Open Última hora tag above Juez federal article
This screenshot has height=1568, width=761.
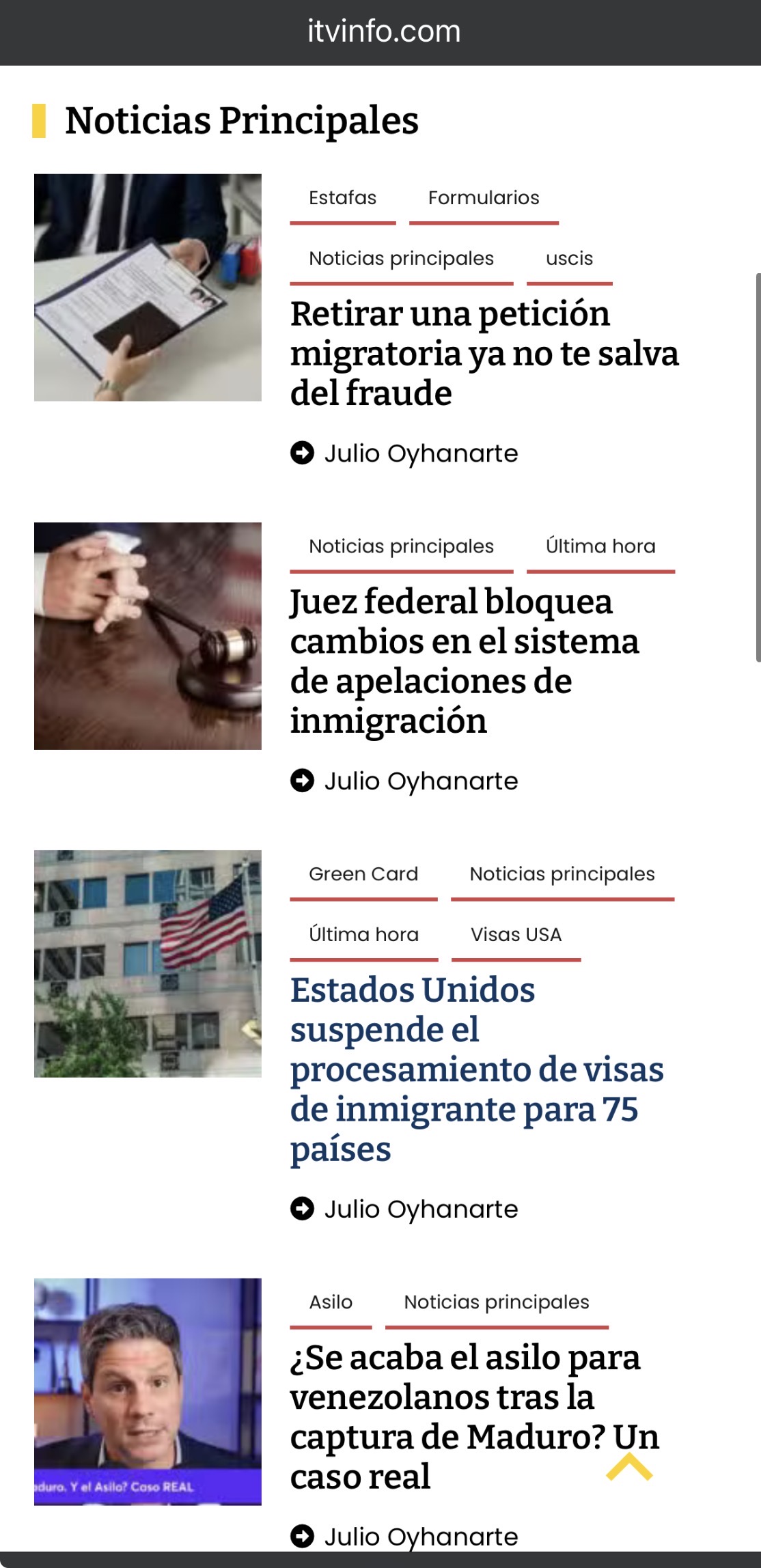pyautogui.click(x=600, y=546)
